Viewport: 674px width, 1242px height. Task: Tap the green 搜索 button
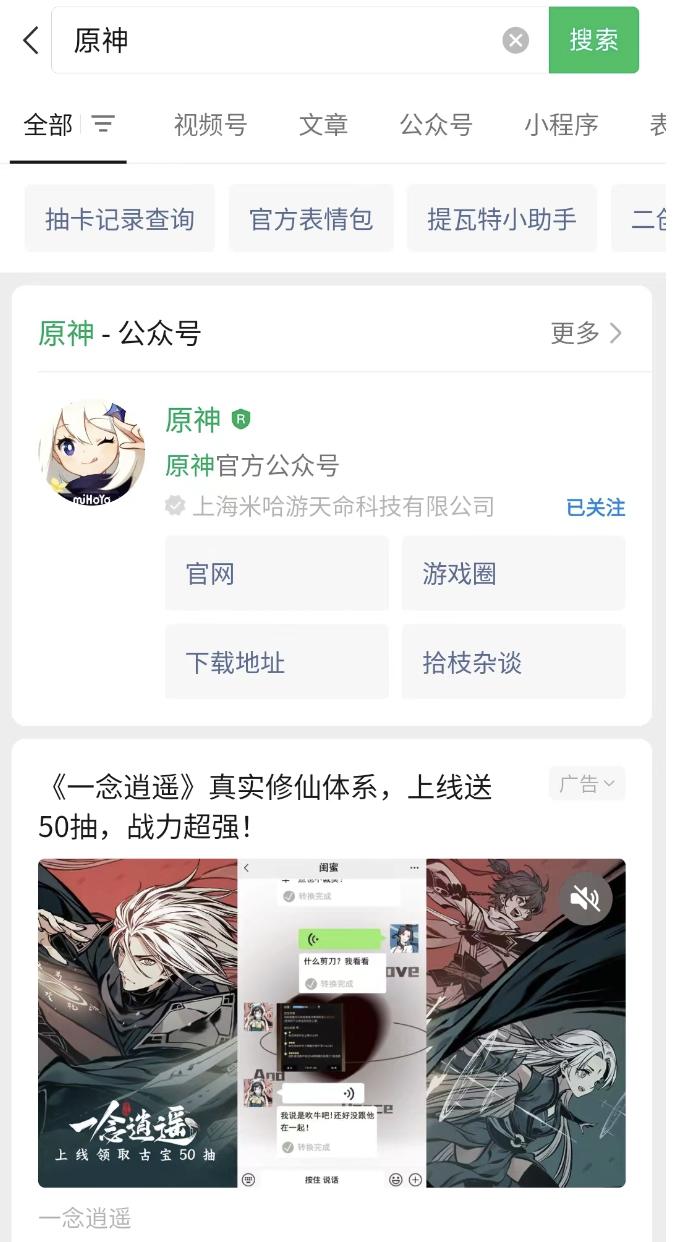pos(593,40)
